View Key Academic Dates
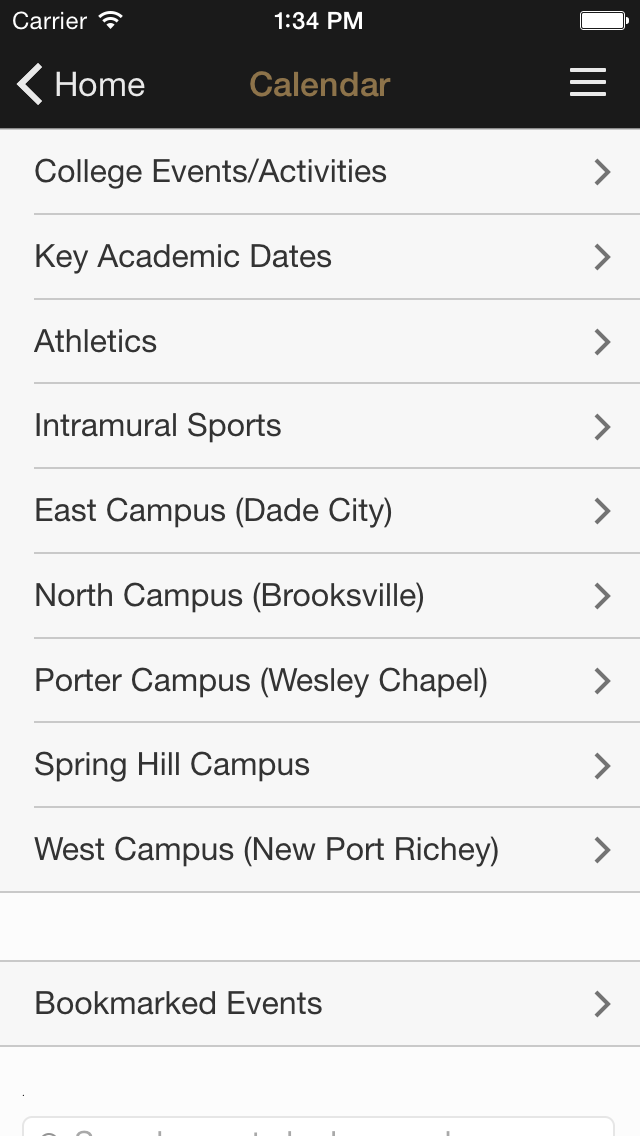Image resolution: width=640 pixels, height=1136 pixels. tap(320, 256)
